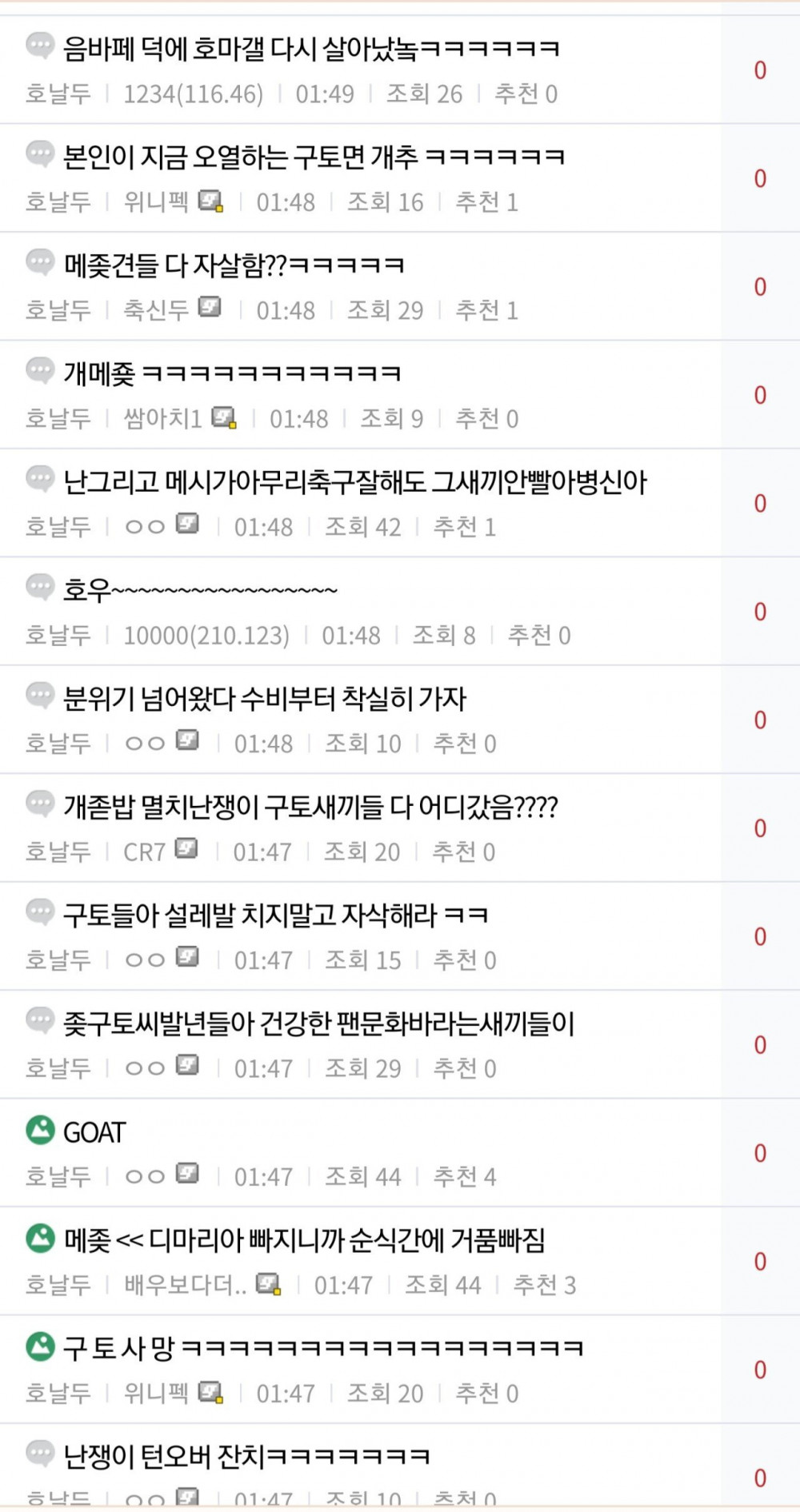This screenshot has height=1512, width=800.
Task: View comment count box of GOAT post
Action: point(760,1153)
